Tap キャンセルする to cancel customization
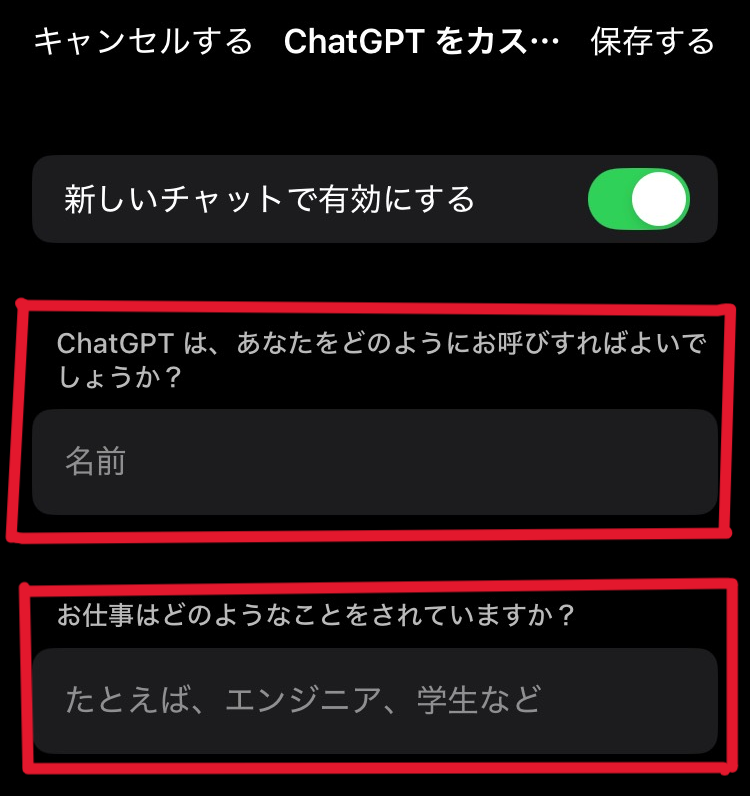The width and height of the screenshot is (750, 796). [x=143, y=42]
